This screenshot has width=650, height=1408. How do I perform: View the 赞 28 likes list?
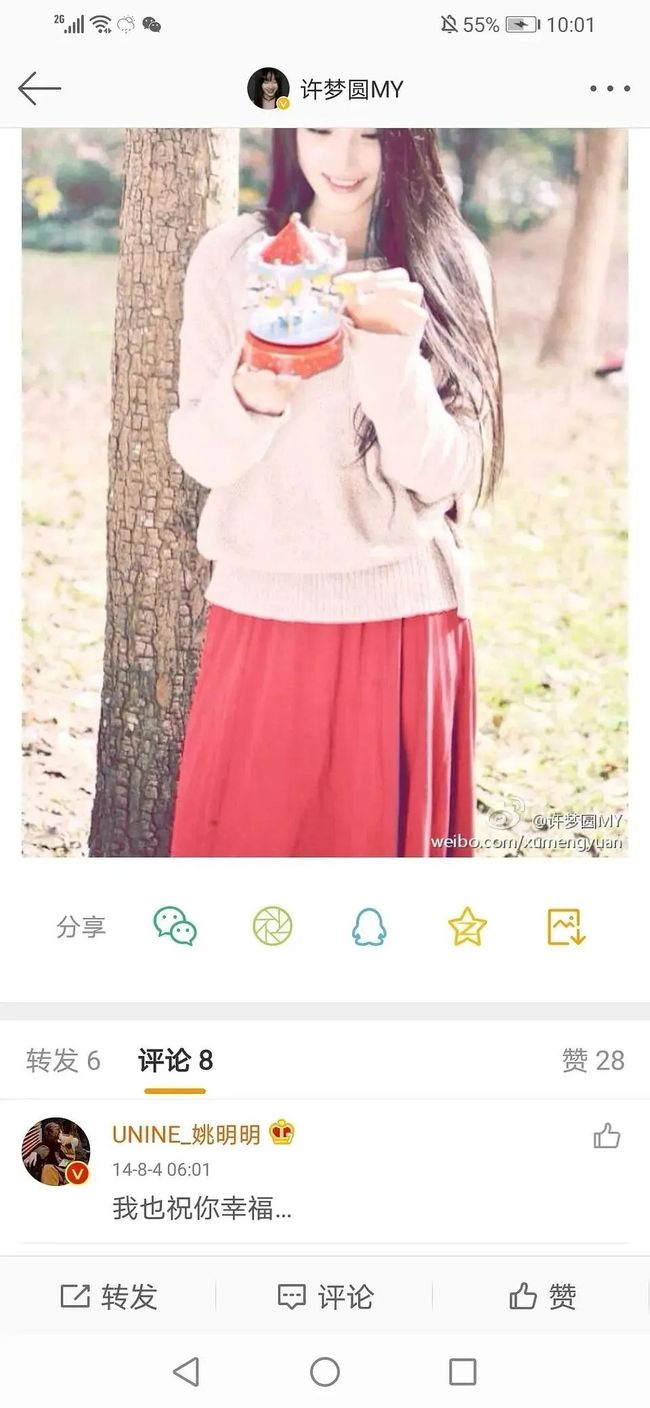click(x=593, y=1060)
